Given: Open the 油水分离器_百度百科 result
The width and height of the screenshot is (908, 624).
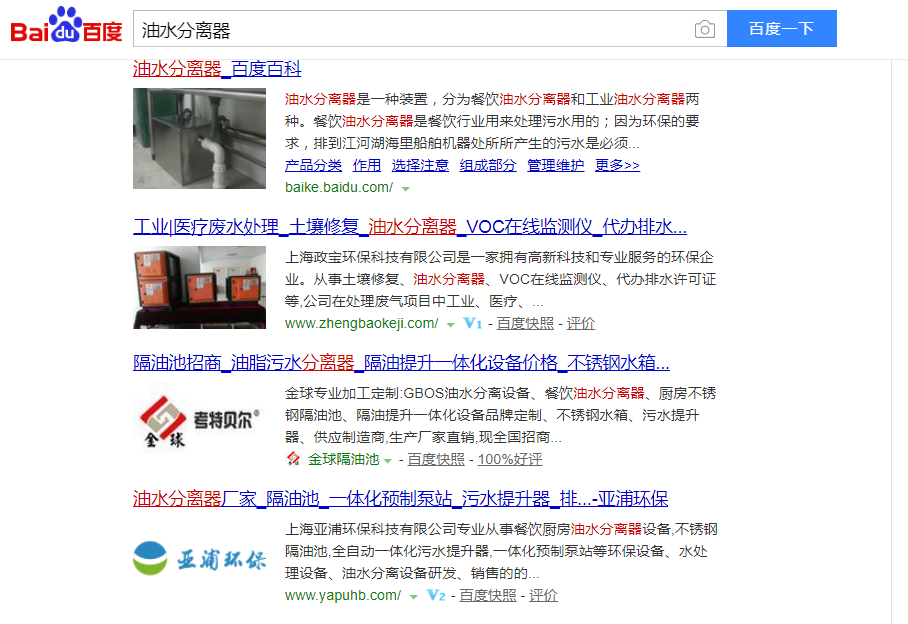Looking at the screenshot, I should pyautogui.click(x=217, y=69).
